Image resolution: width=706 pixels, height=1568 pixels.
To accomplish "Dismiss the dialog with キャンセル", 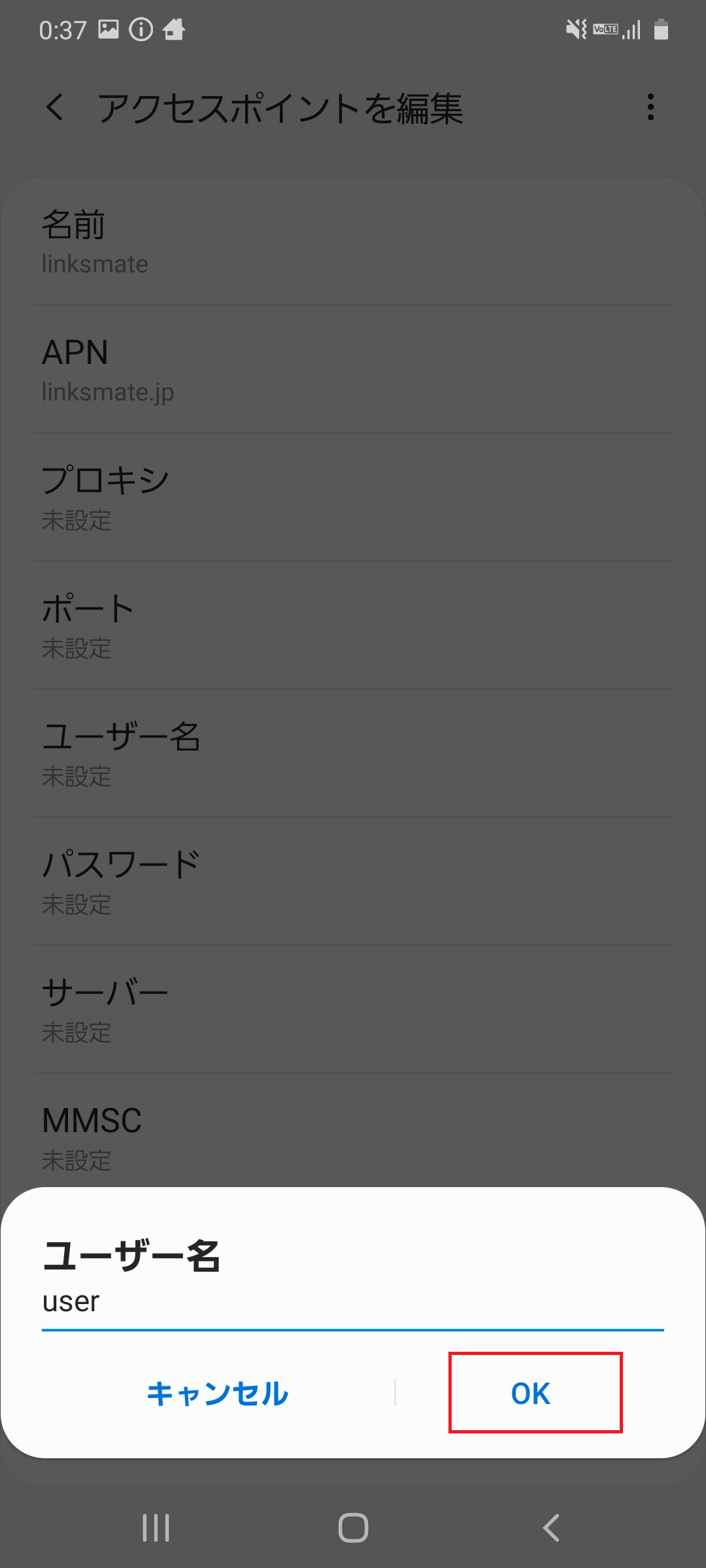I will click(x=218, y=1394).
